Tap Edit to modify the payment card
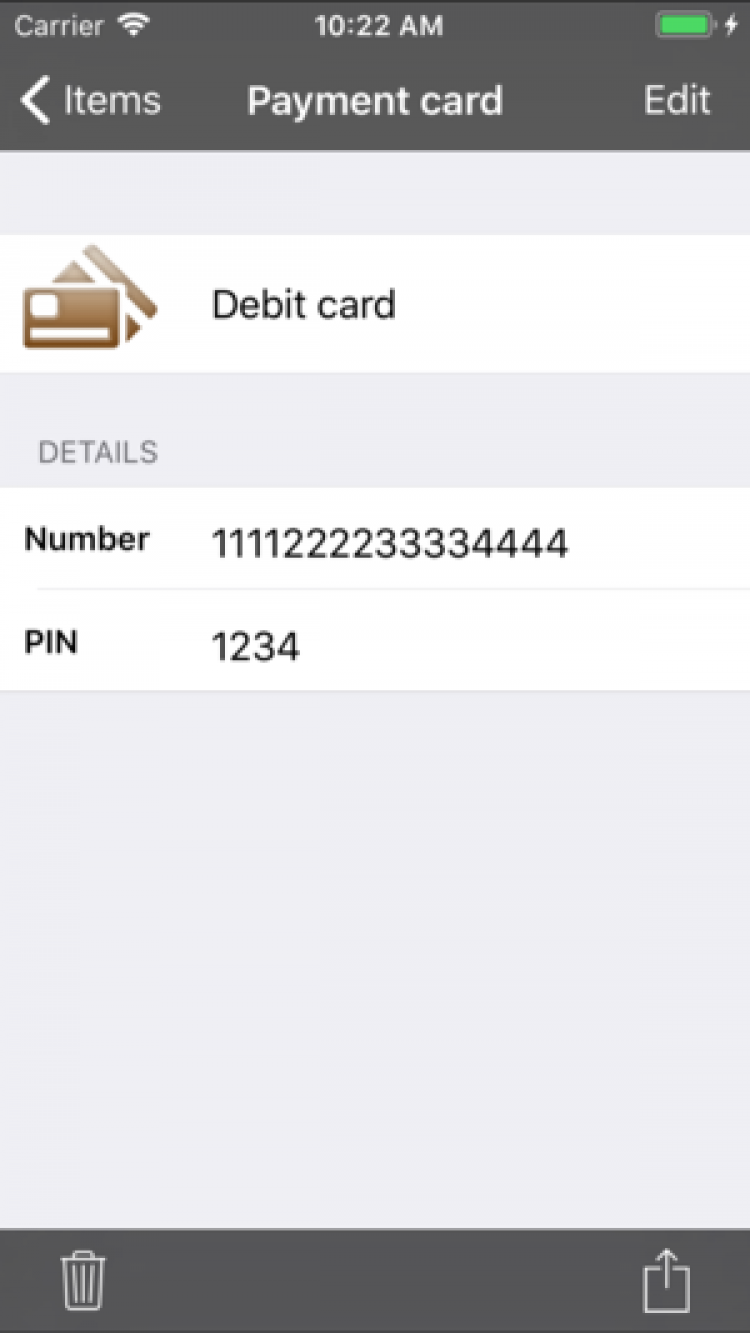The image size is (750, 1333). (677, 101)
